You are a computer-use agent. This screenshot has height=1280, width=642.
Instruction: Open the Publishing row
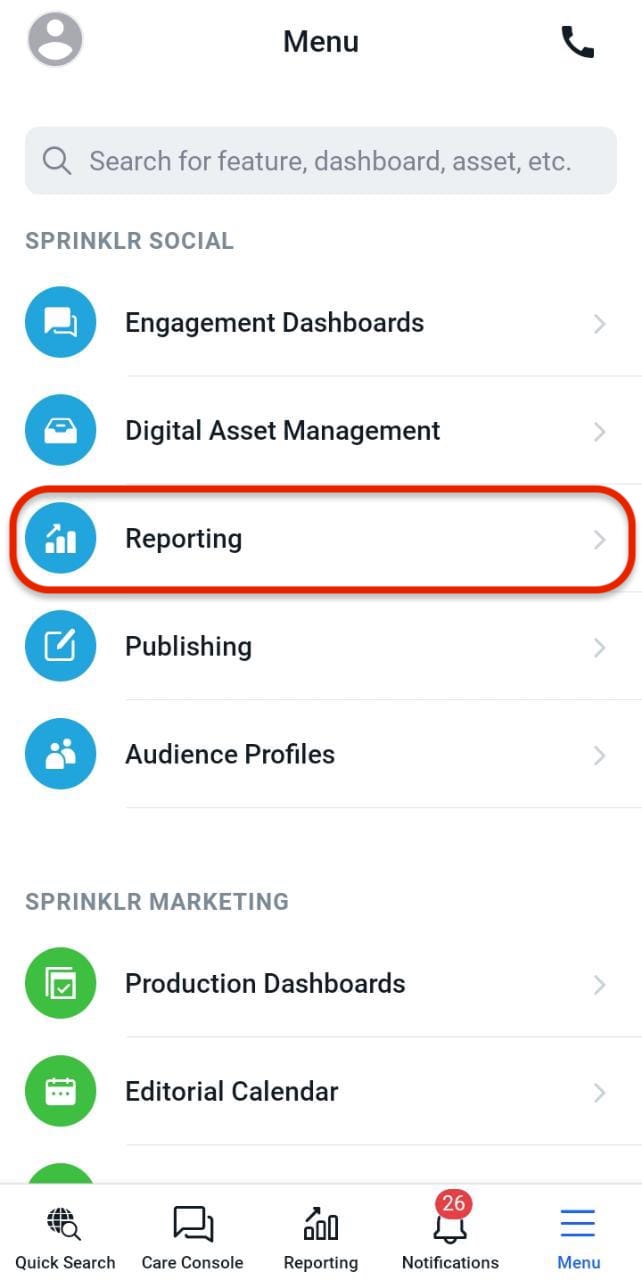pyautogui.click(x=321, y=647)
